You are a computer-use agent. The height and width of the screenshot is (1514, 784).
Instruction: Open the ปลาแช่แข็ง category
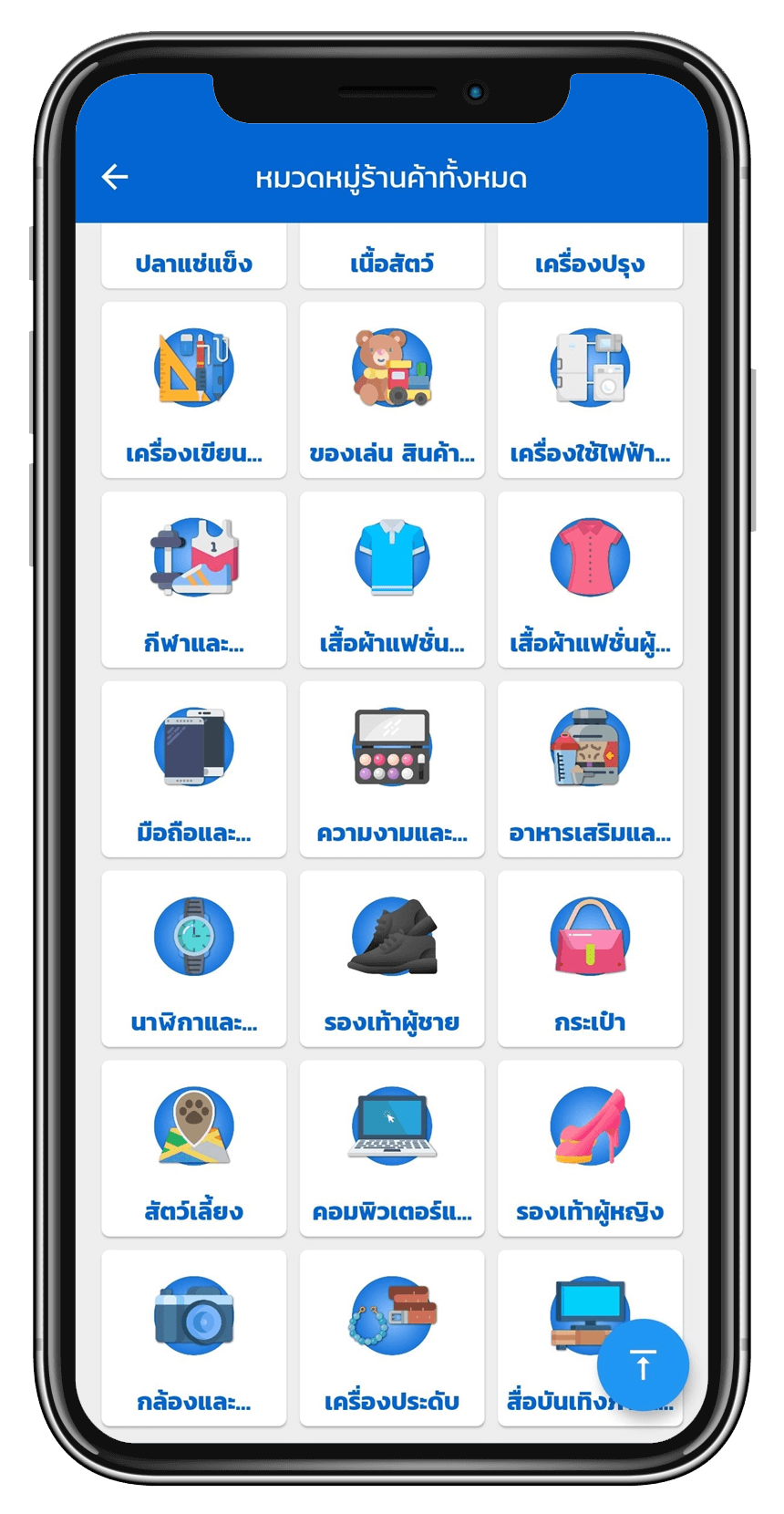click(x=194, y=257)
